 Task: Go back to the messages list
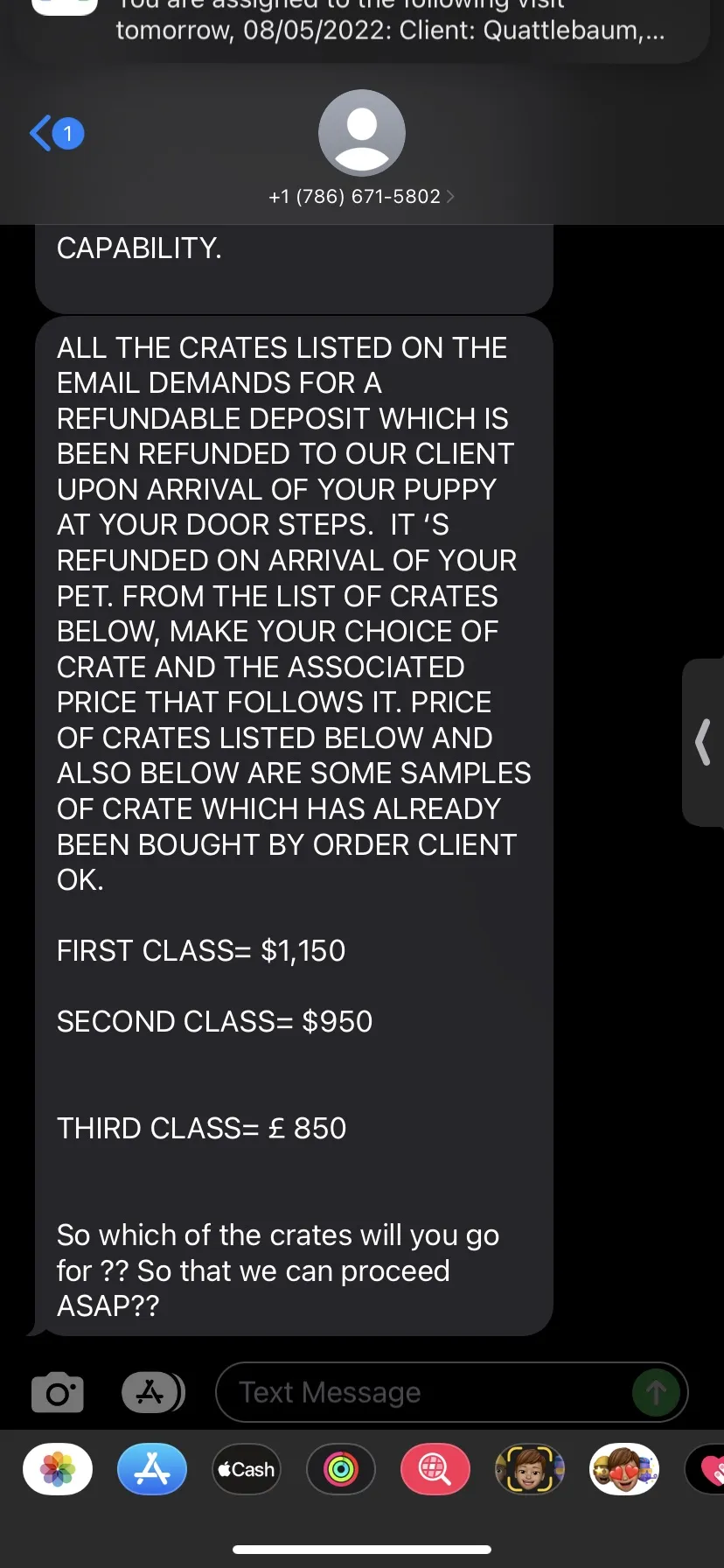click(56, 134)
